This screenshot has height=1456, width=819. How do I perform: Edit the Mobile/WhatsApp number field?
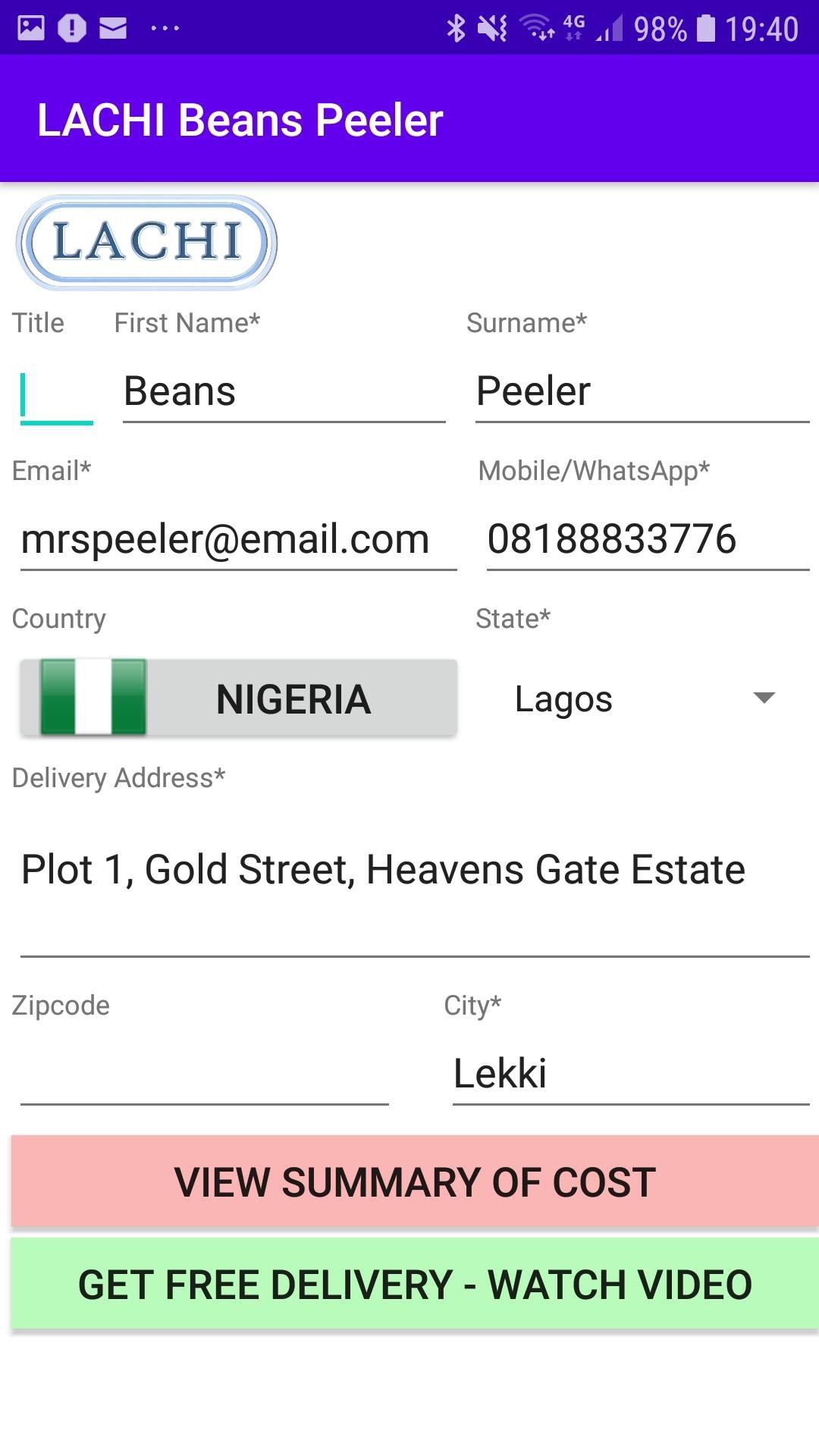coord(648,540)
